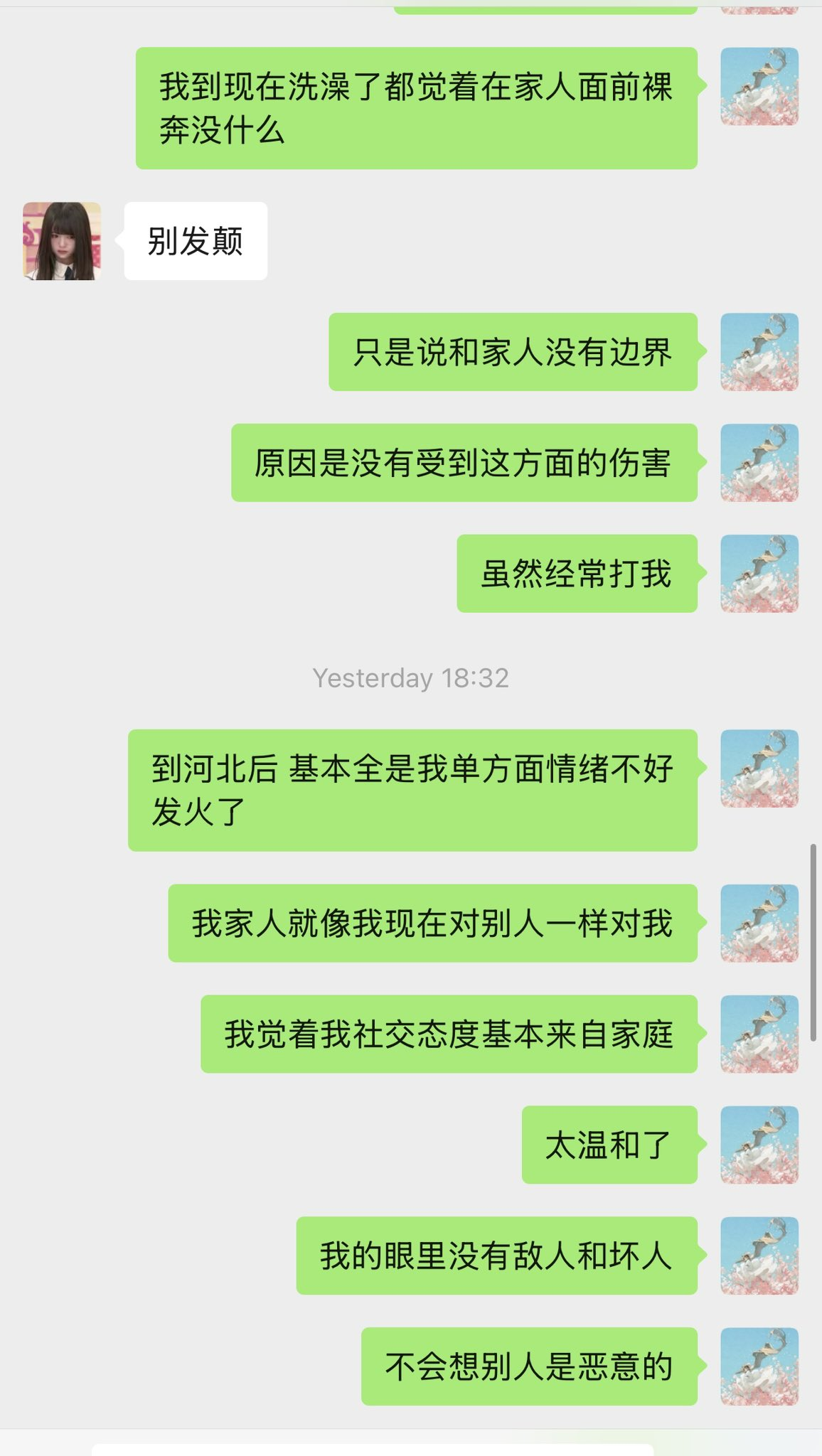
Task: Open profile of the sender of 别发颠
Action: point(62,241)
